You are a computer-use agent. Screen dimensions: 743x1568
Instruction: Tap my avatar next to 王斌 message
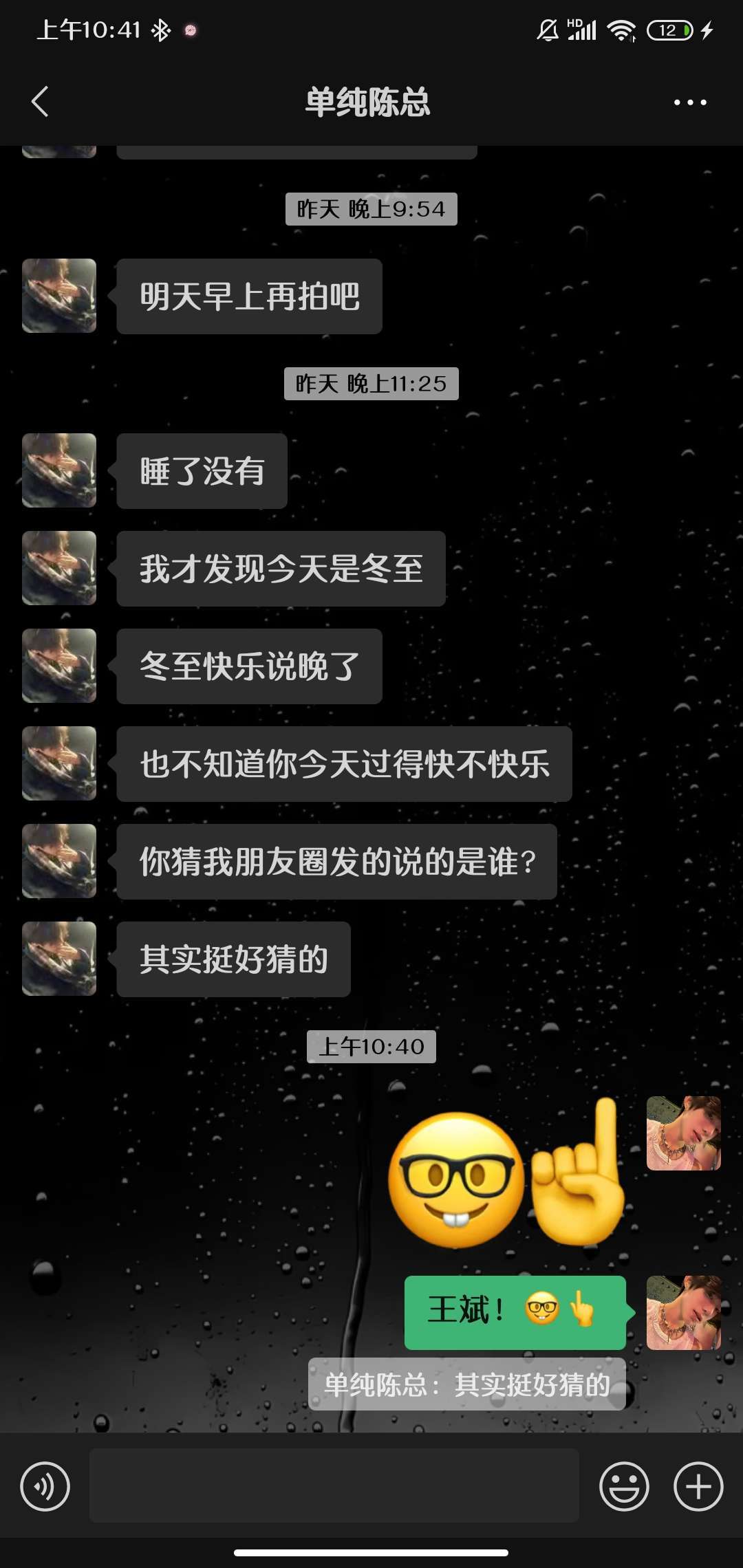[683, 1312]
